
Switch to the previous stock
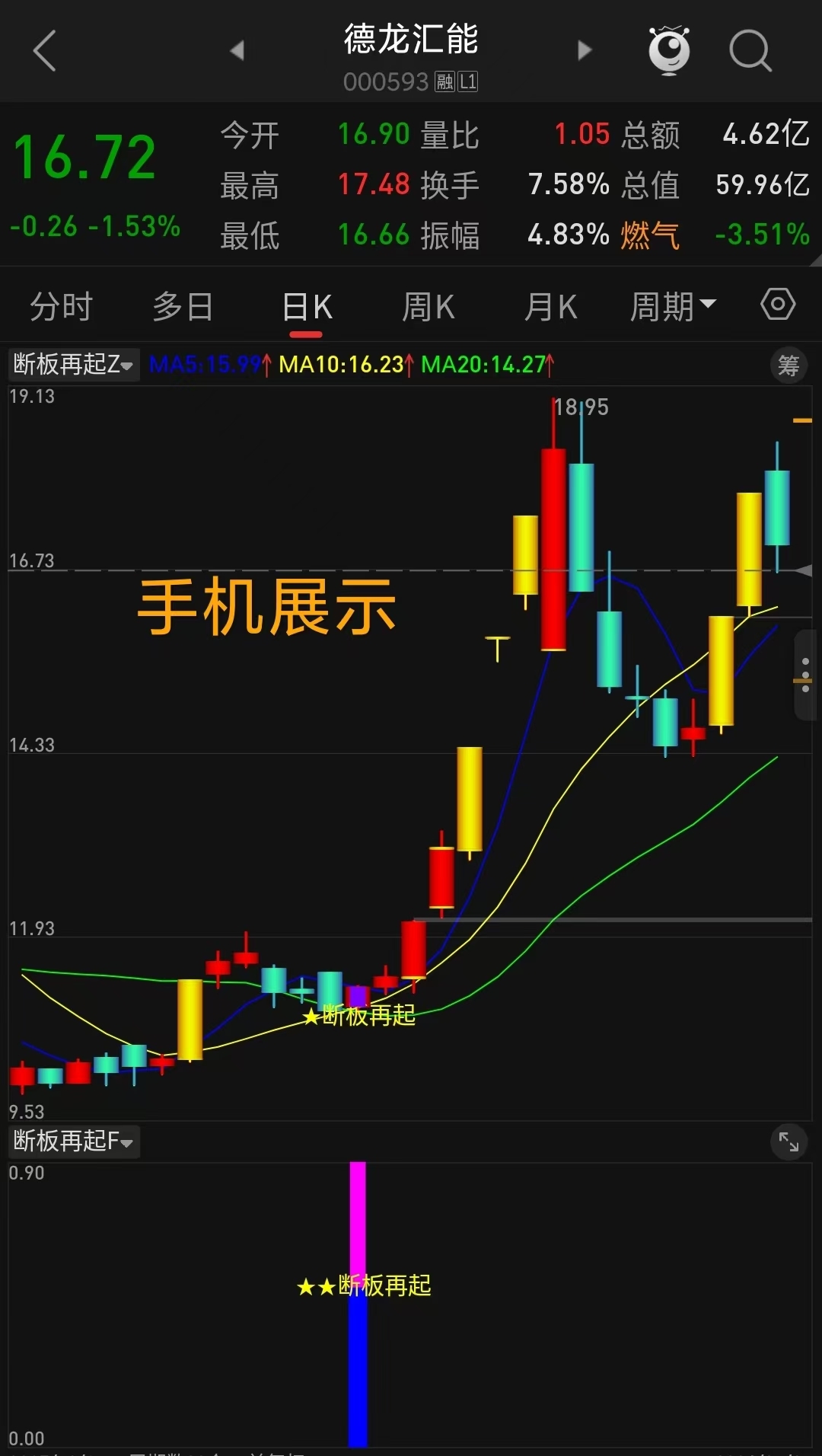pos(237,51)
